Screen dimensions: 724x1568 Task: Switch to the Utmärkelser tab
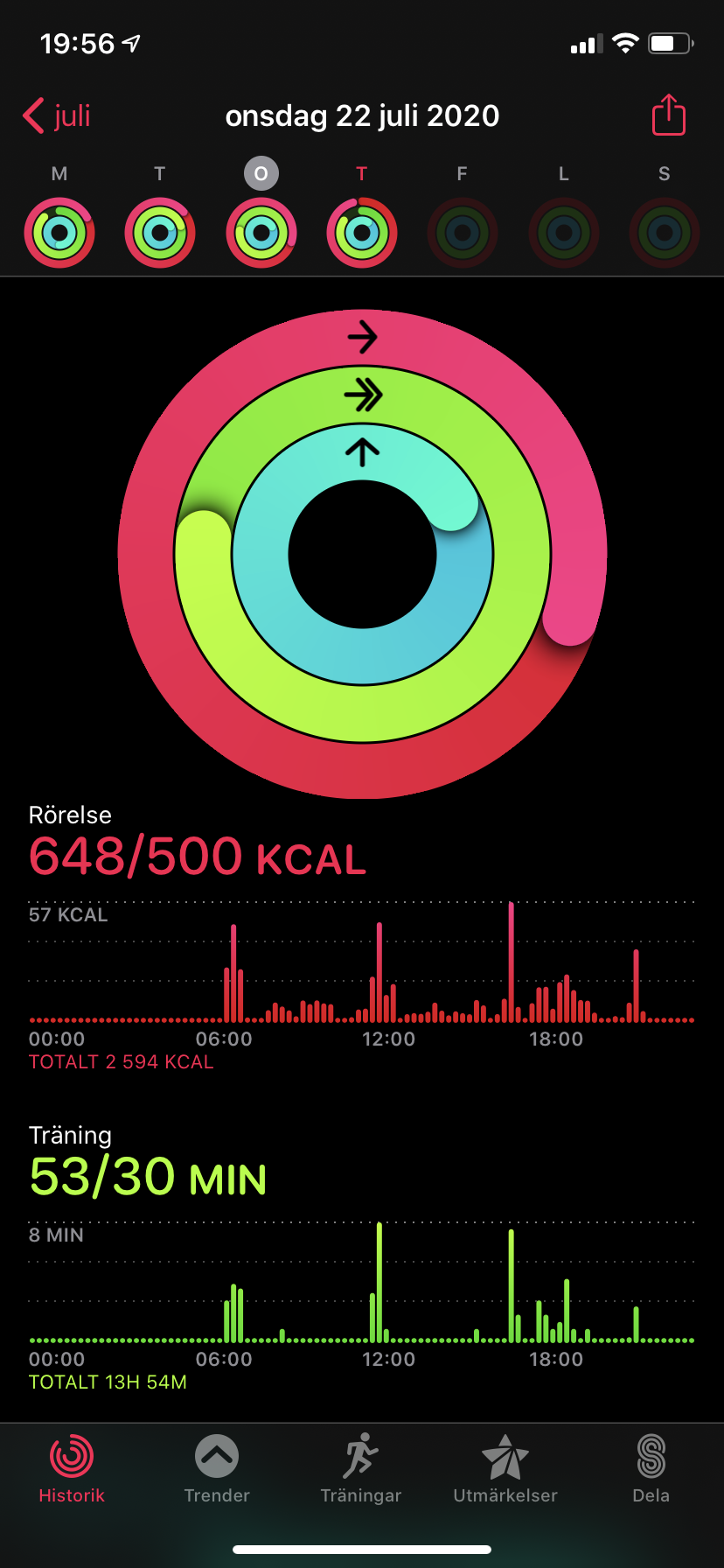click(505, 1469)
